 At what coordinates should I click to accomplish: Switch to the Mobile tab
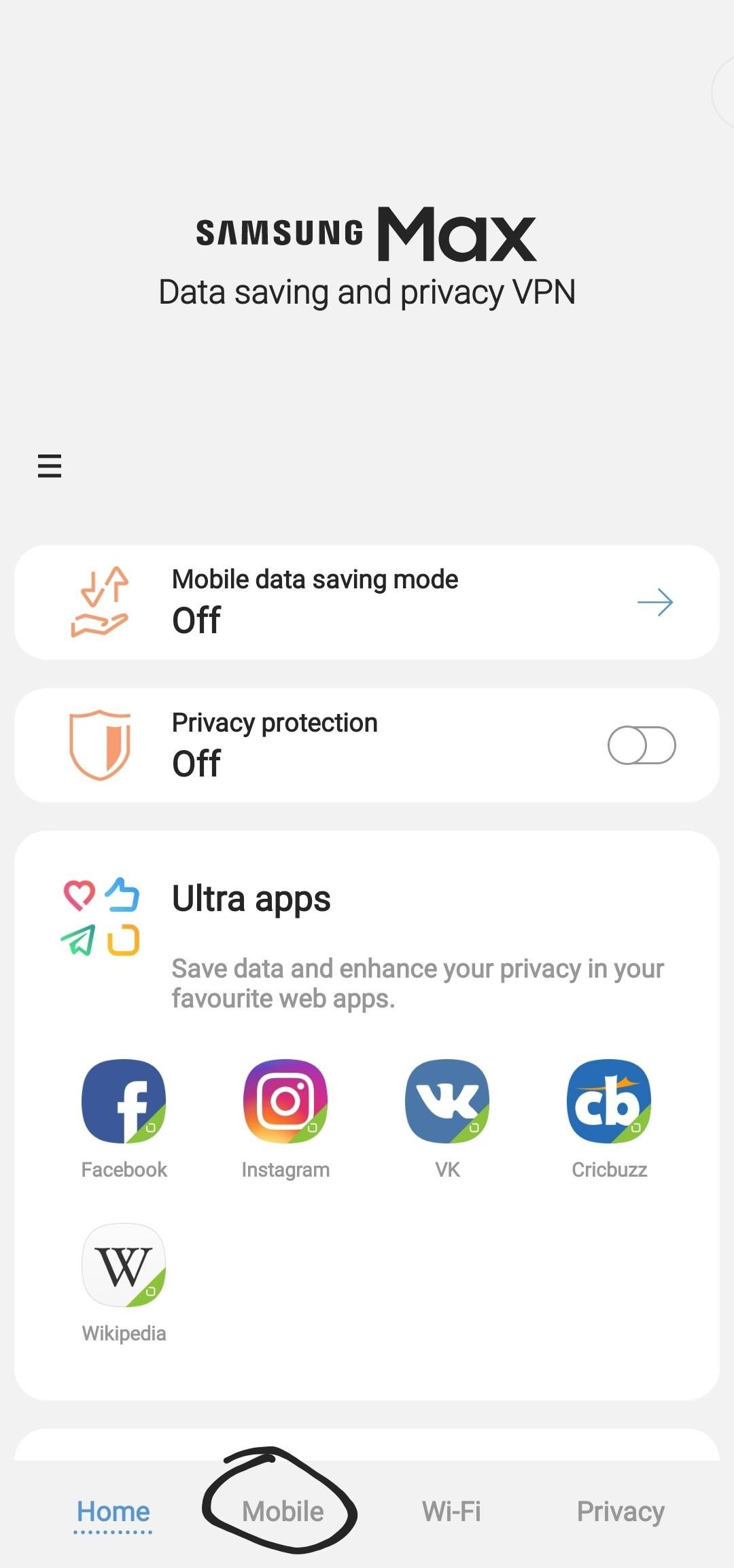(x=283, y=1512)
